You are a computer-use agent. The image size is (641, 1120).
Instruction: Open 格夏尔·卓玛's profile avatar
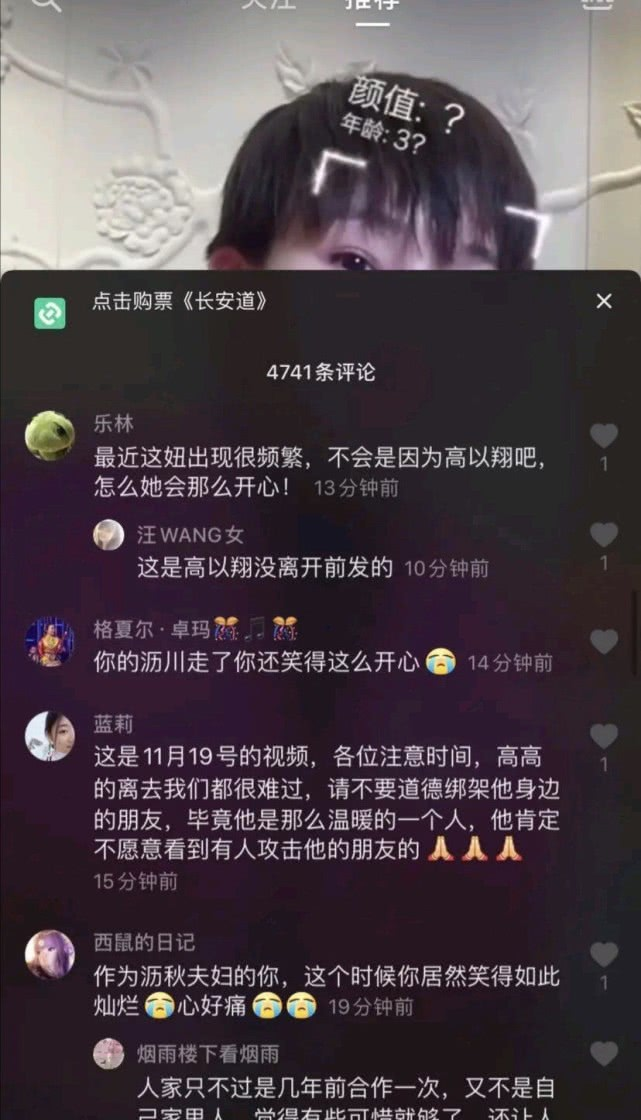tap(49, 642)
